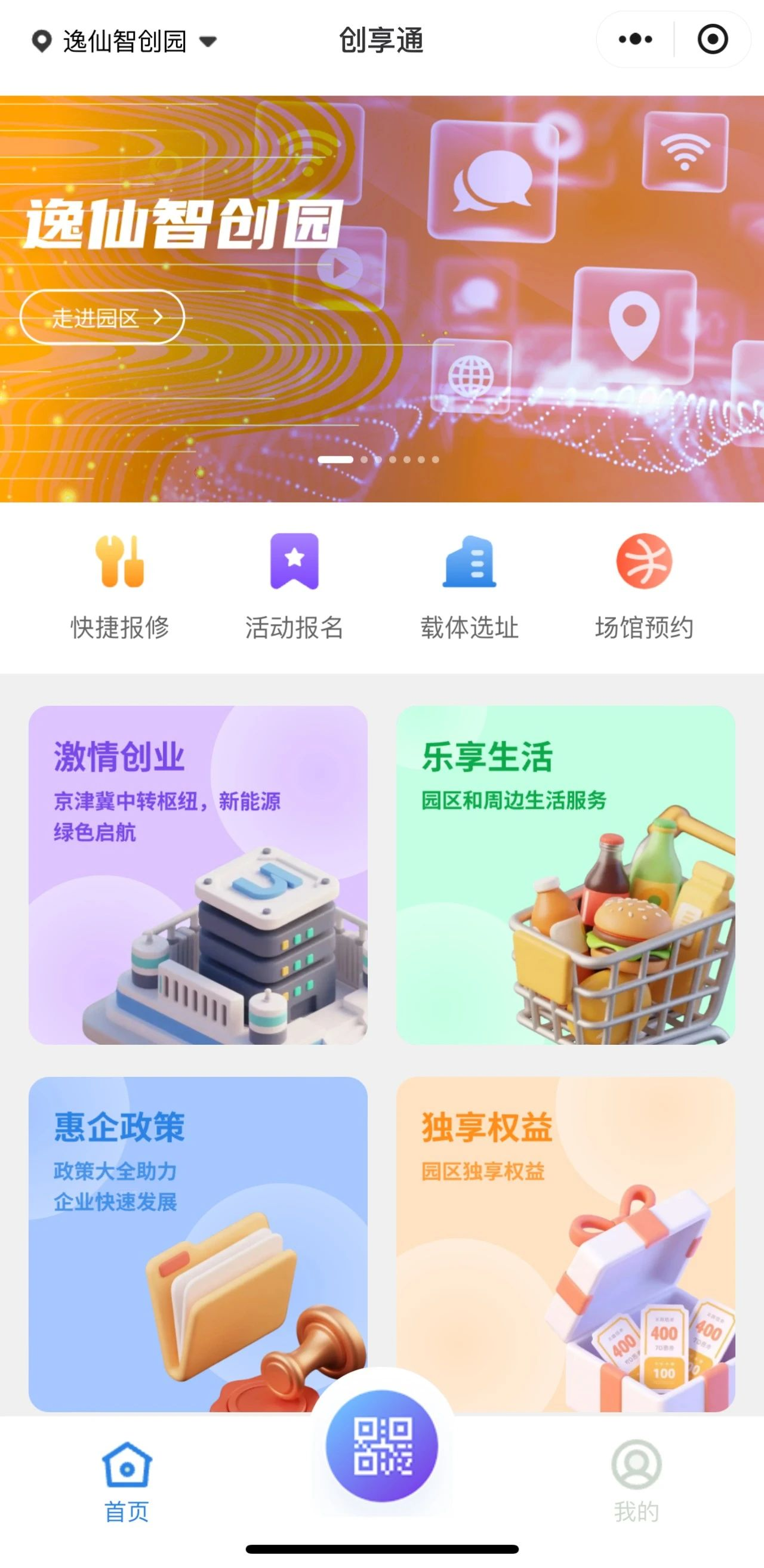
Task: Tap the 走进园区 button on banner
Action: 102,317
